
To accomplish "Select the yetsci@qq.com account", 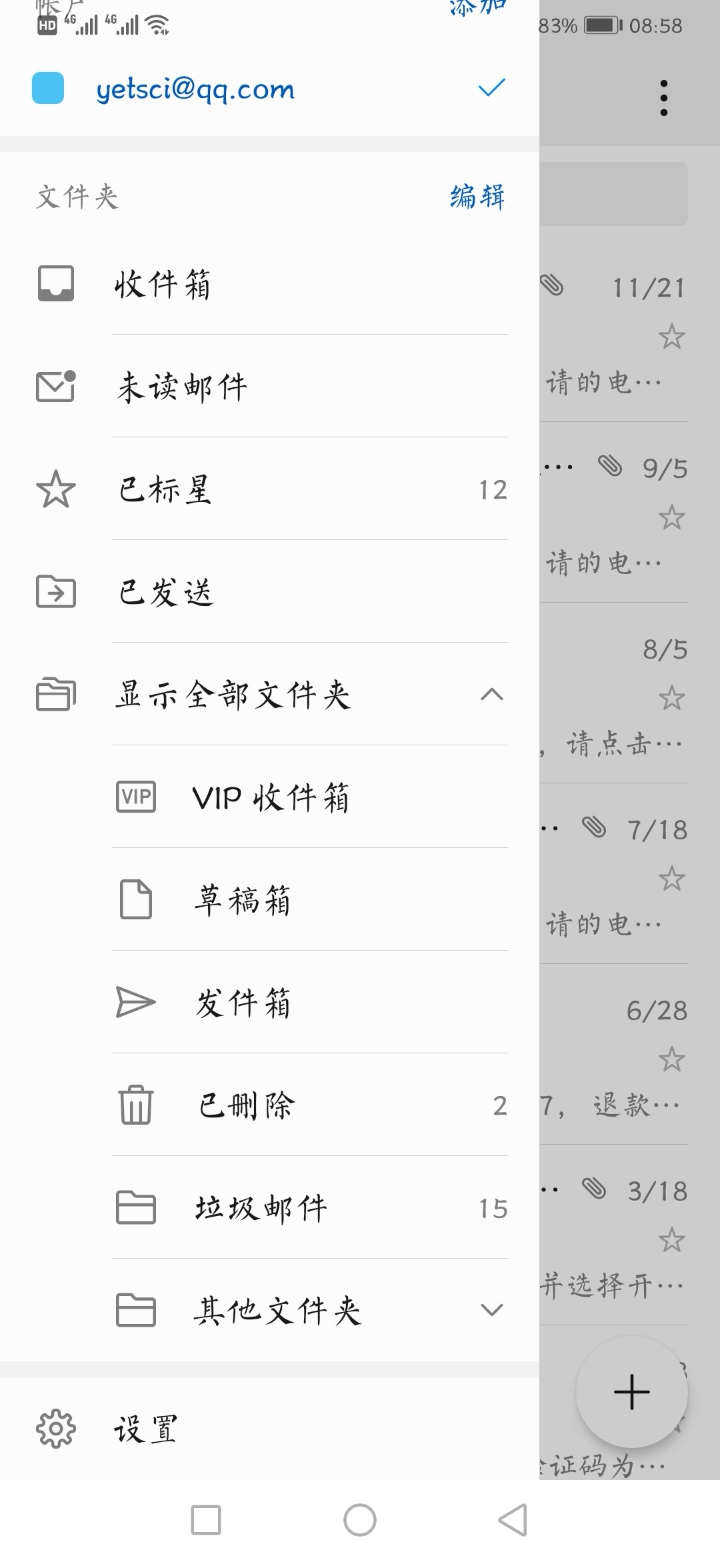I will tap(195, 89).
